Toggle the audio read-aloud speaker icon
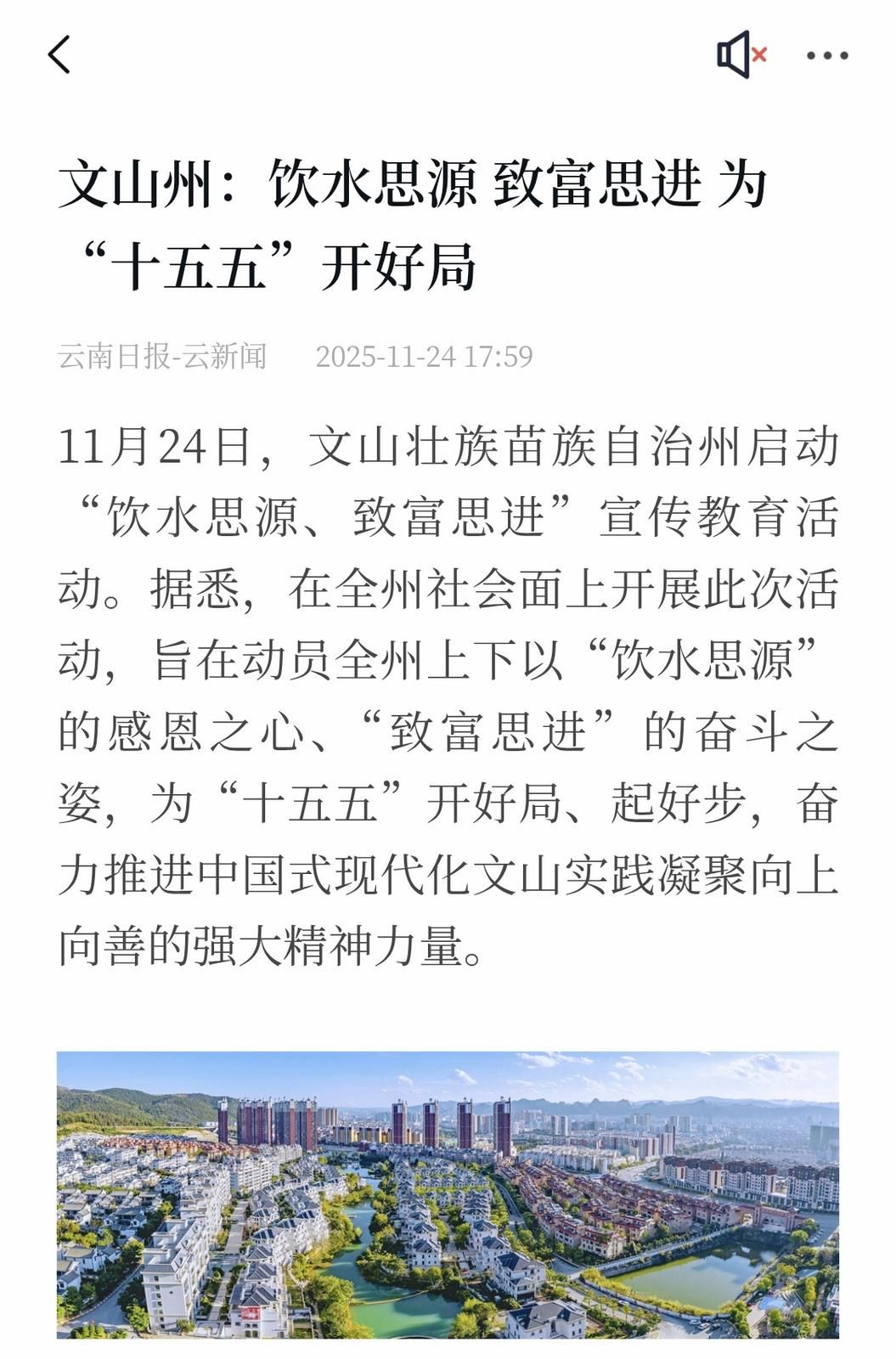This screenshot has height=1359, width=896. (x=741, y=55)
